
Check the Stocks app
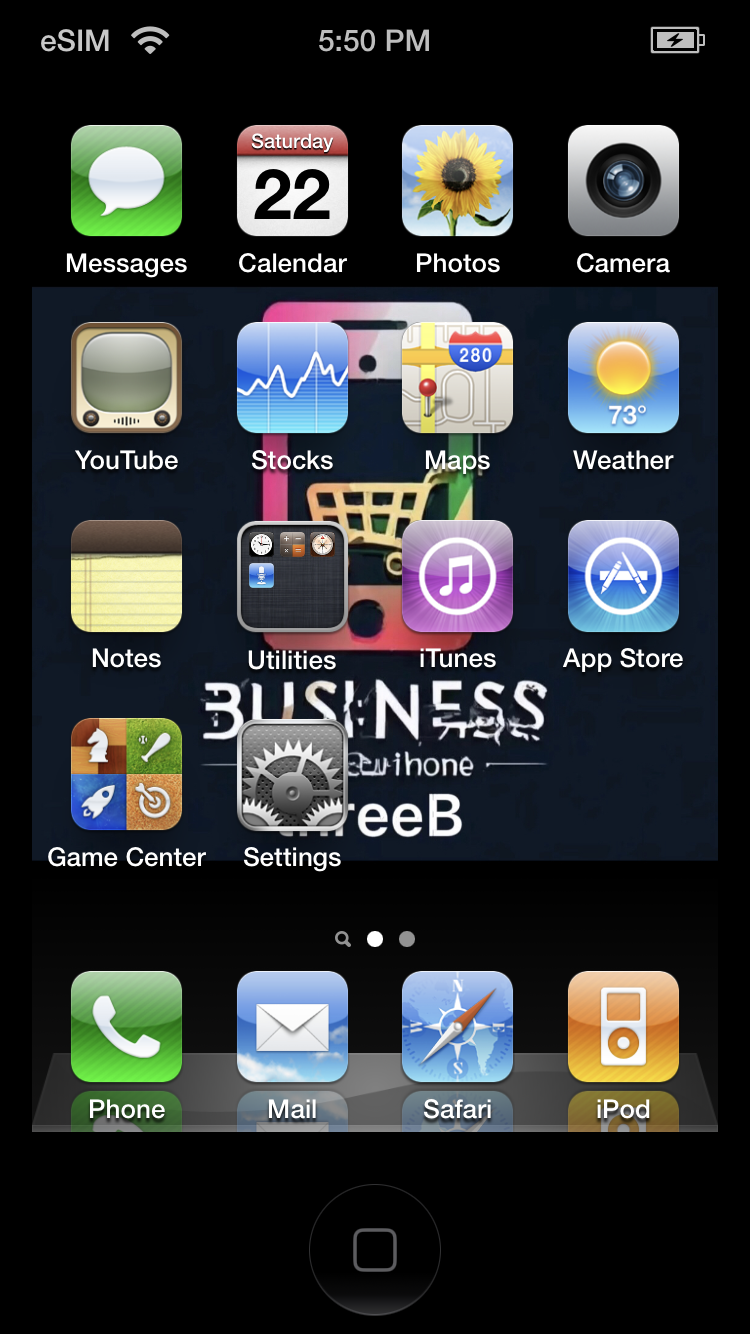(292, 378)
